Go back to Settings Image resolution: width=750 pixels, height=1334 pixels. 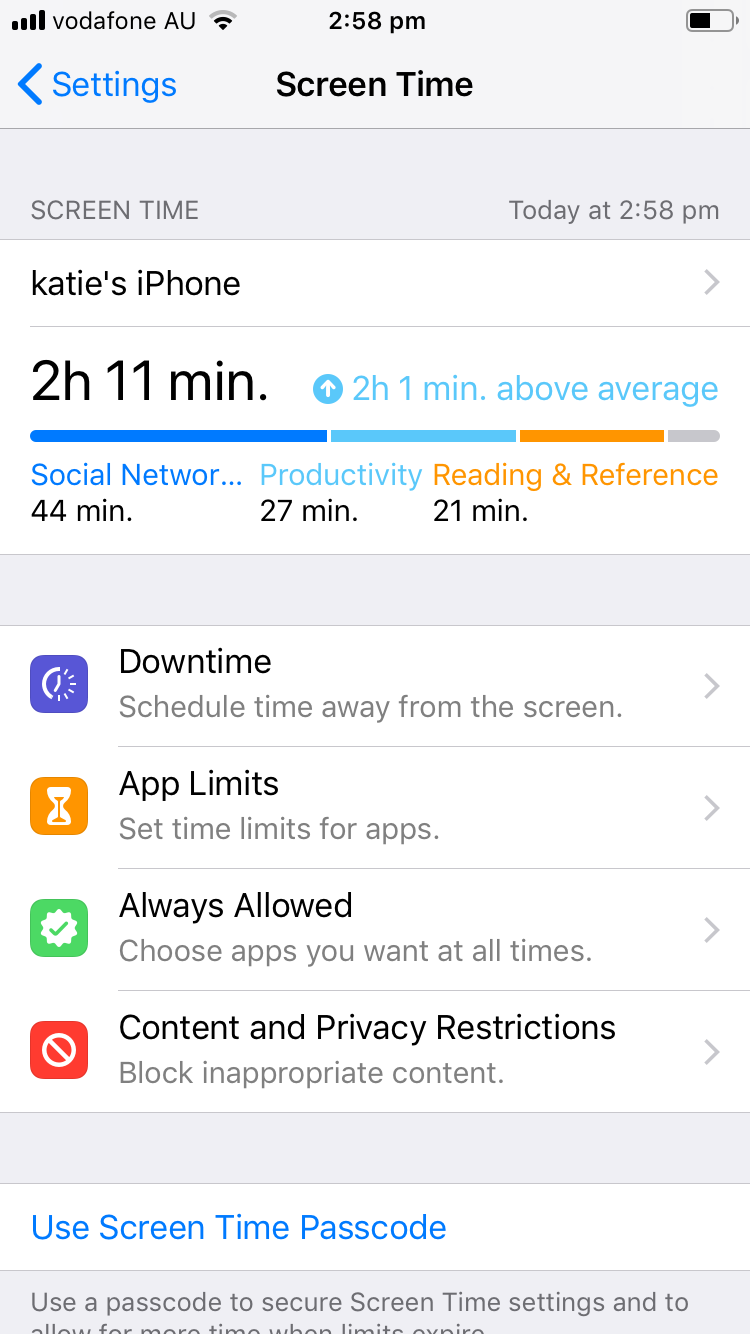click(x=97, y=85)
